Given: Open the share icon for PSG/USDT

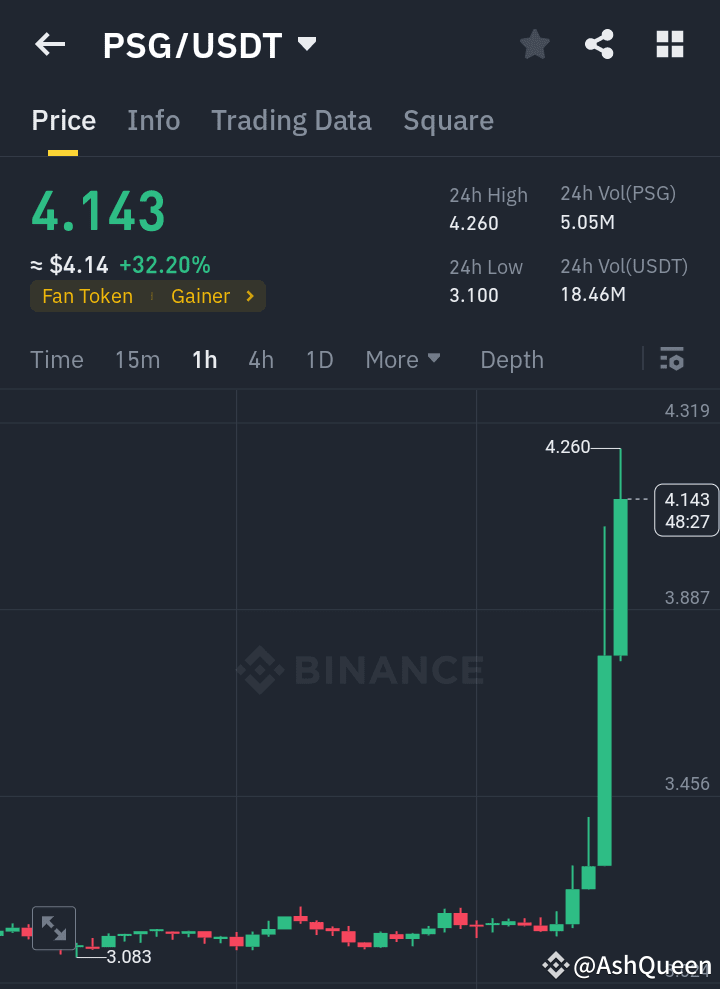Looking at the screenshot, I should [x=599, y=44].
